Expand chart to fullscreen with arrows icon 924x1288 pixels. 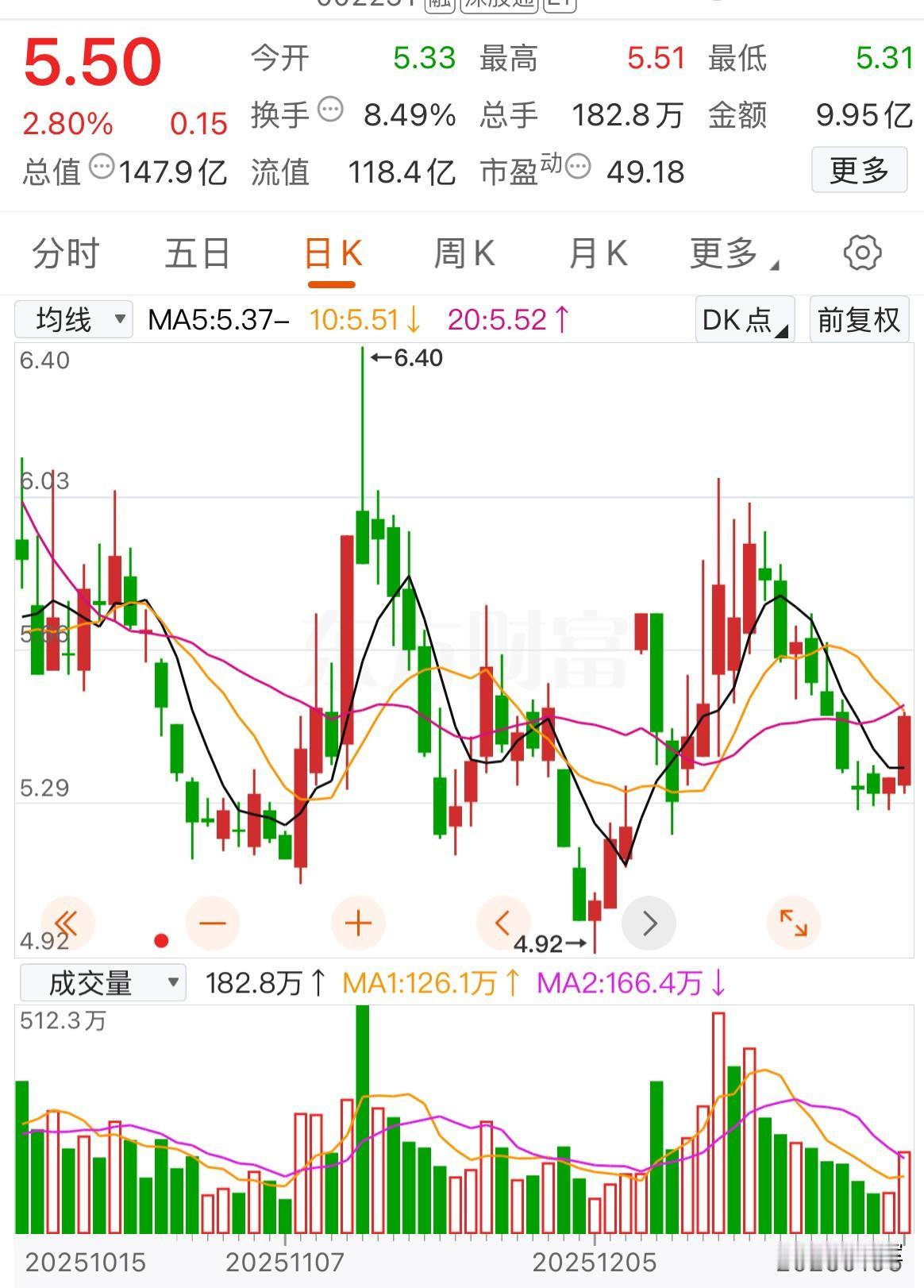(794, 923)
